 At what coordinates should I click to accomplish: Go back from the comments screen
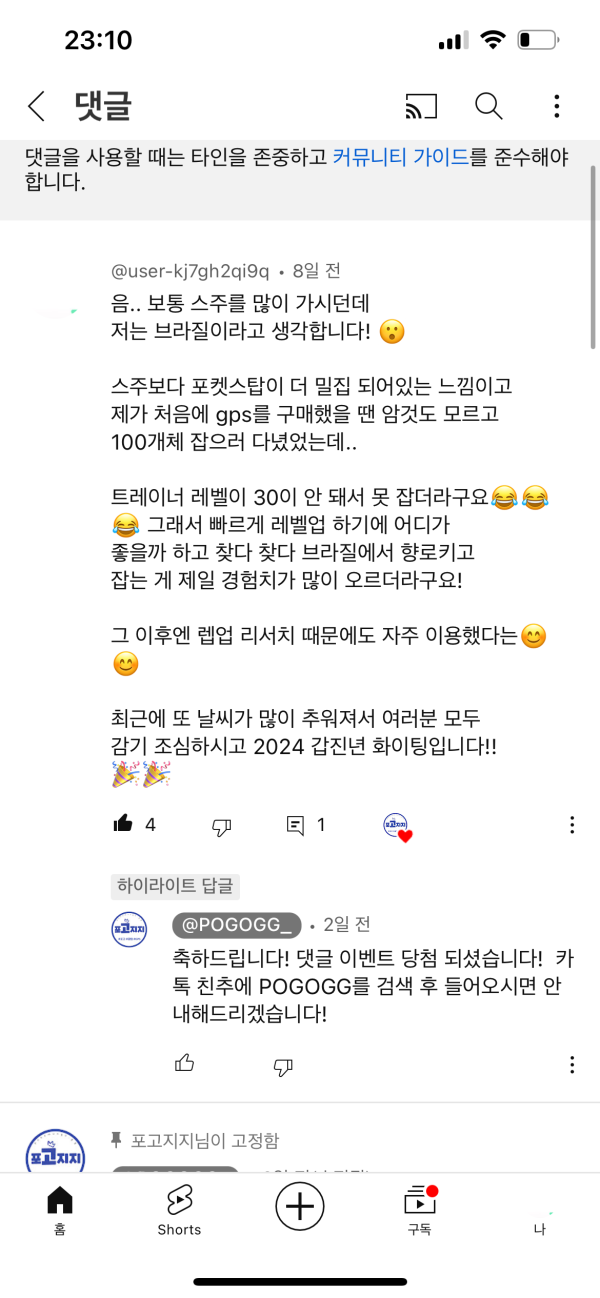(37, 106)
